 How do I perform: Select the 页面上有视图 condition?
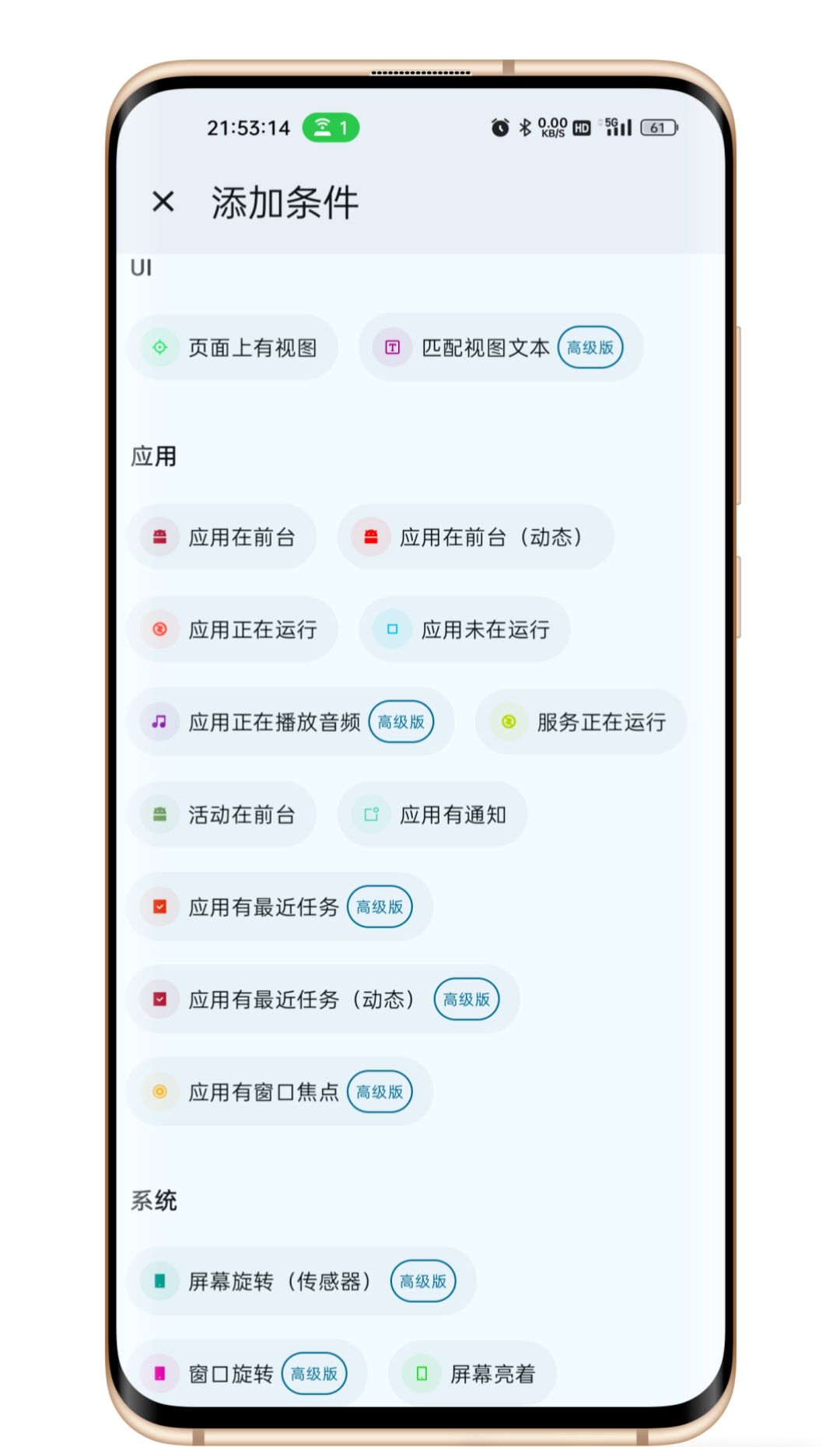(232, 348)
